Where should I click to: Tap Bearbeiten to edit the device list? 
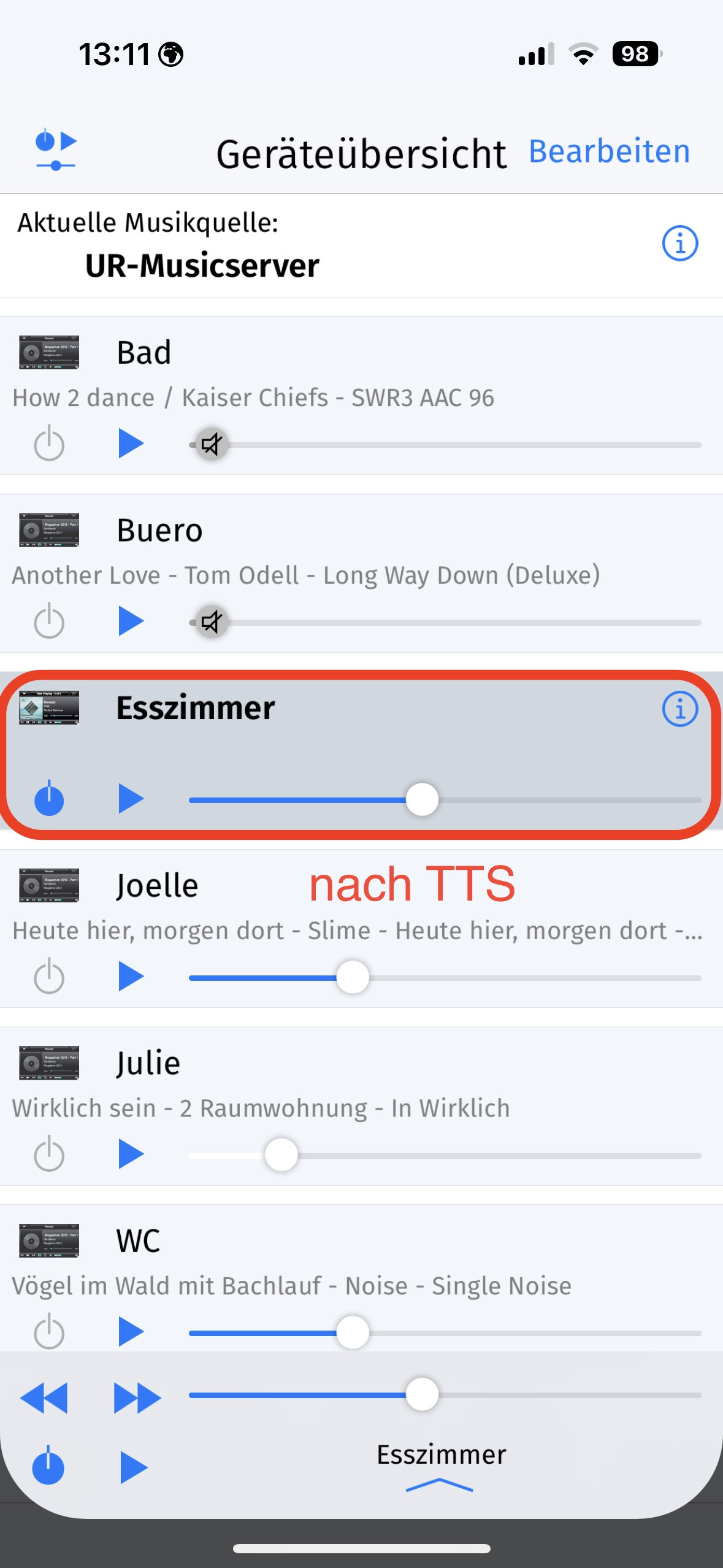tap(610, 152)
